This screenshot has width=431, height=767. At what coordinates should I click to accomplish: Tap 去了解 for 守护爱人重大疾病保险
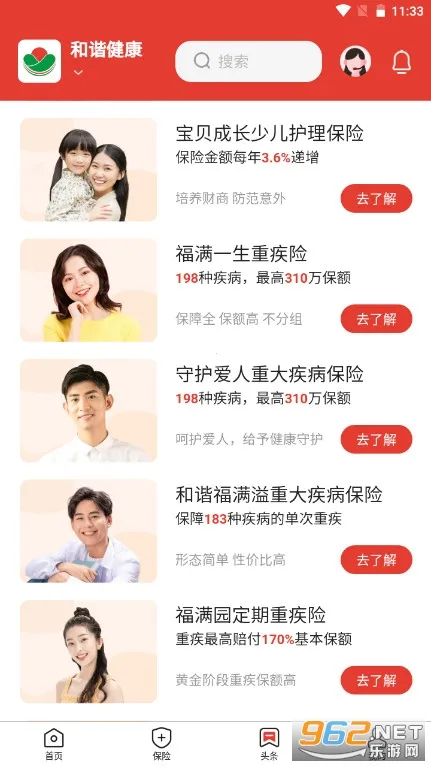376,439
